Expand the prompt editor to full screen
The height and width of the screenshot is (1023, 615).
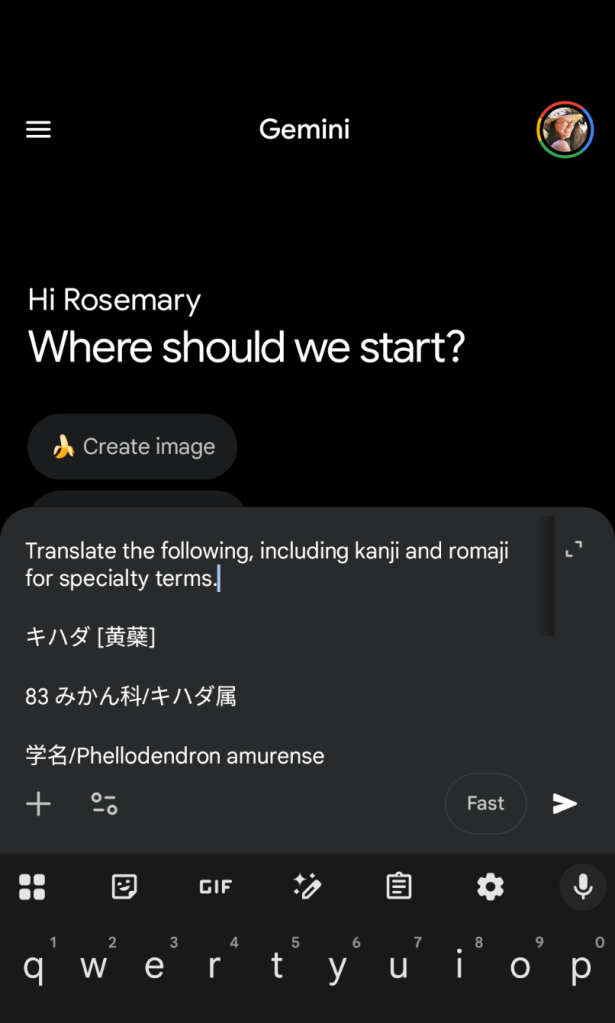pyautogui.click(x=573, y=549)
